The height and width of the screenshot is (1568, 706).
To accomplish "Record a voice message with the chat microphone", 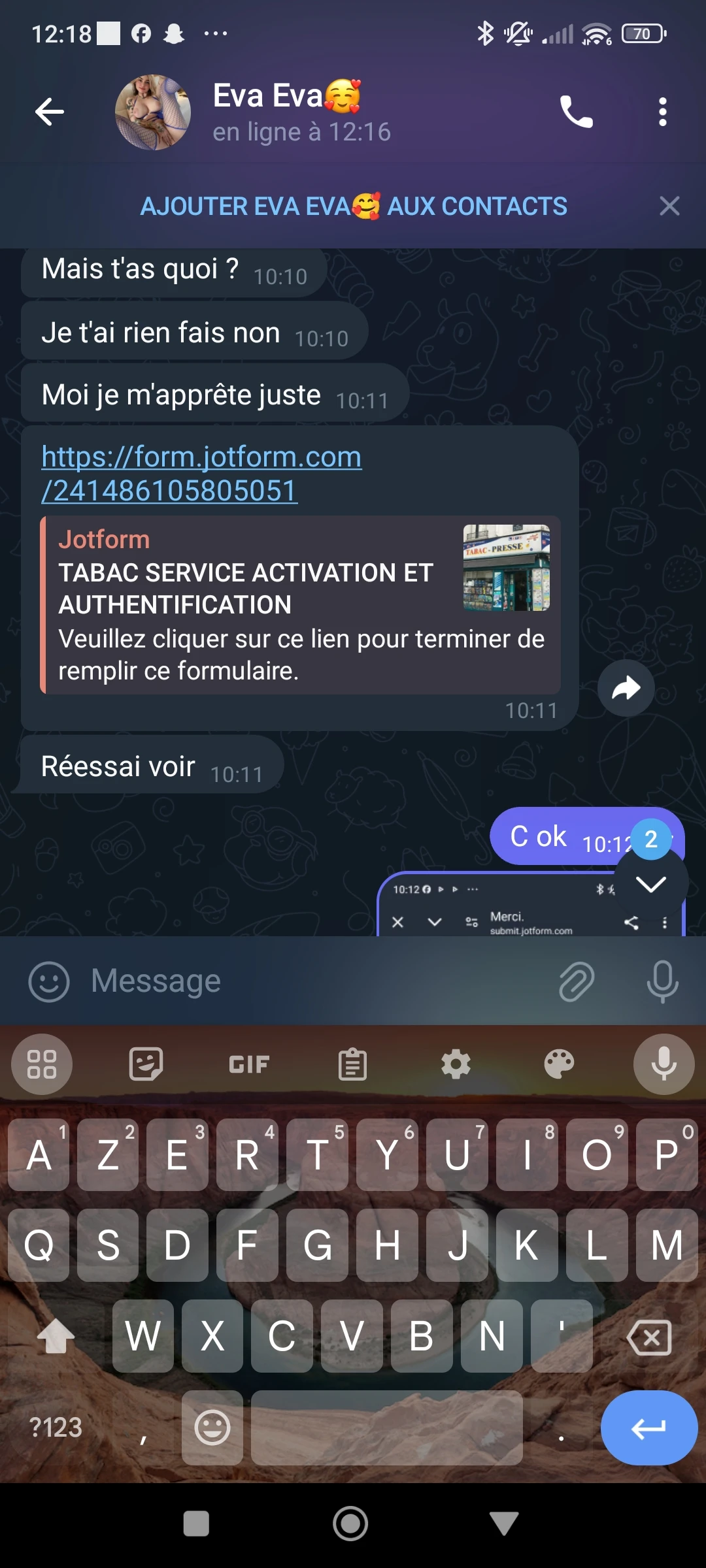I will 663,980.
